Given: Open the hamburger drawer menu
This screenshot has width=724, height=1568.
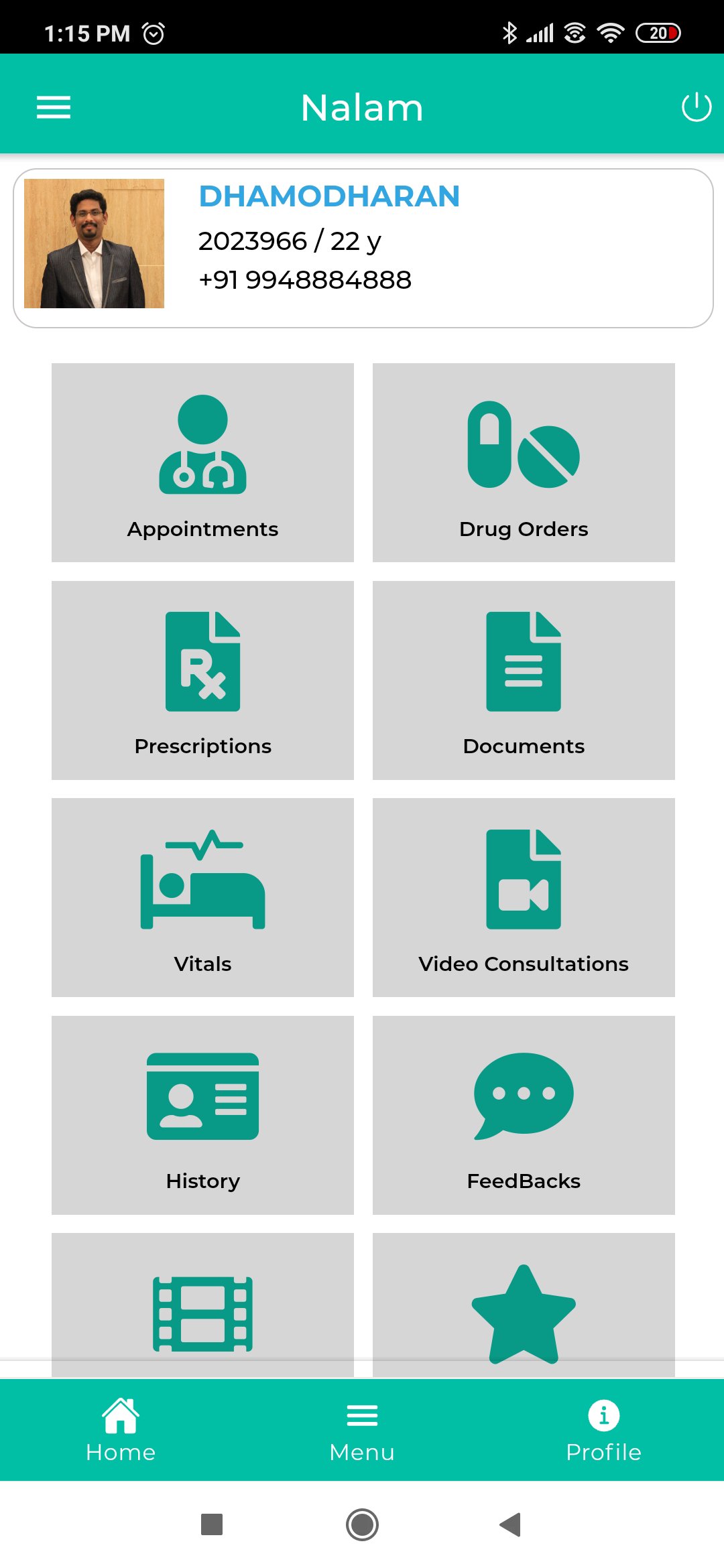Looking at the screenshot, I should tap(54, 107).
